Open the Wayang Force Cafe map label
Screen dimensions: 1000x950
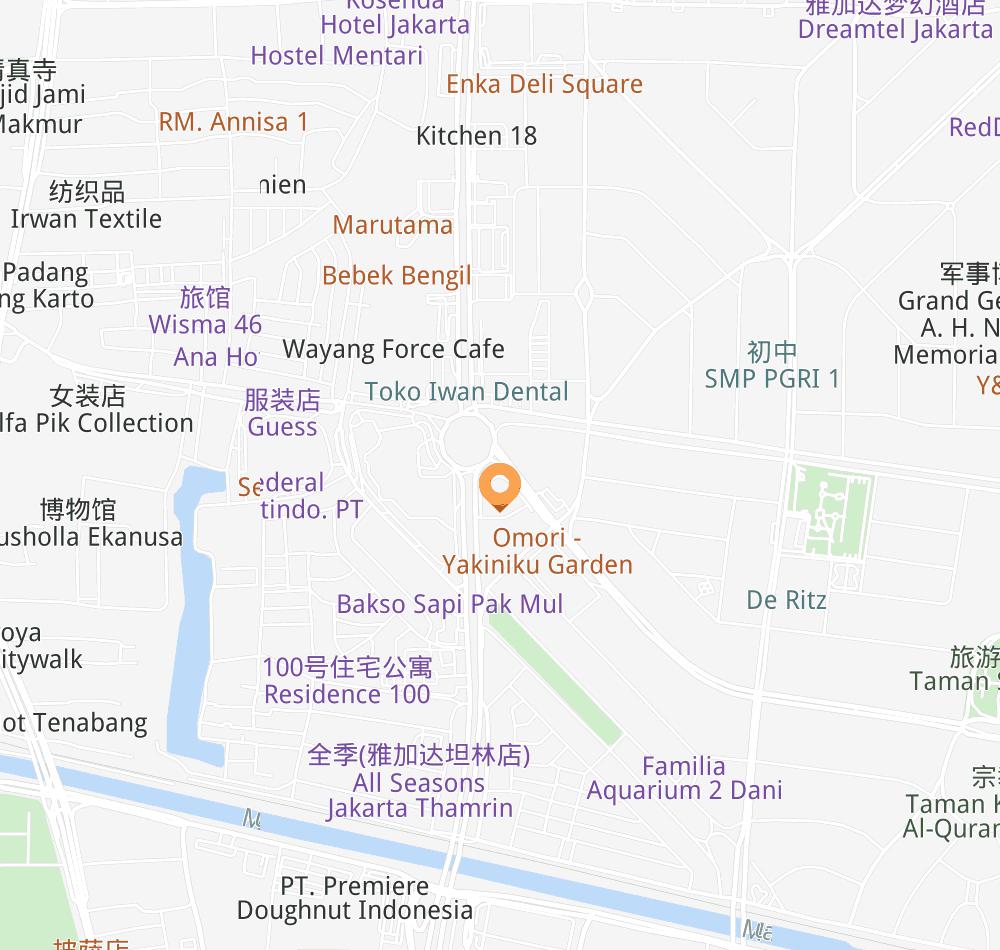click(x=393, y=349)
